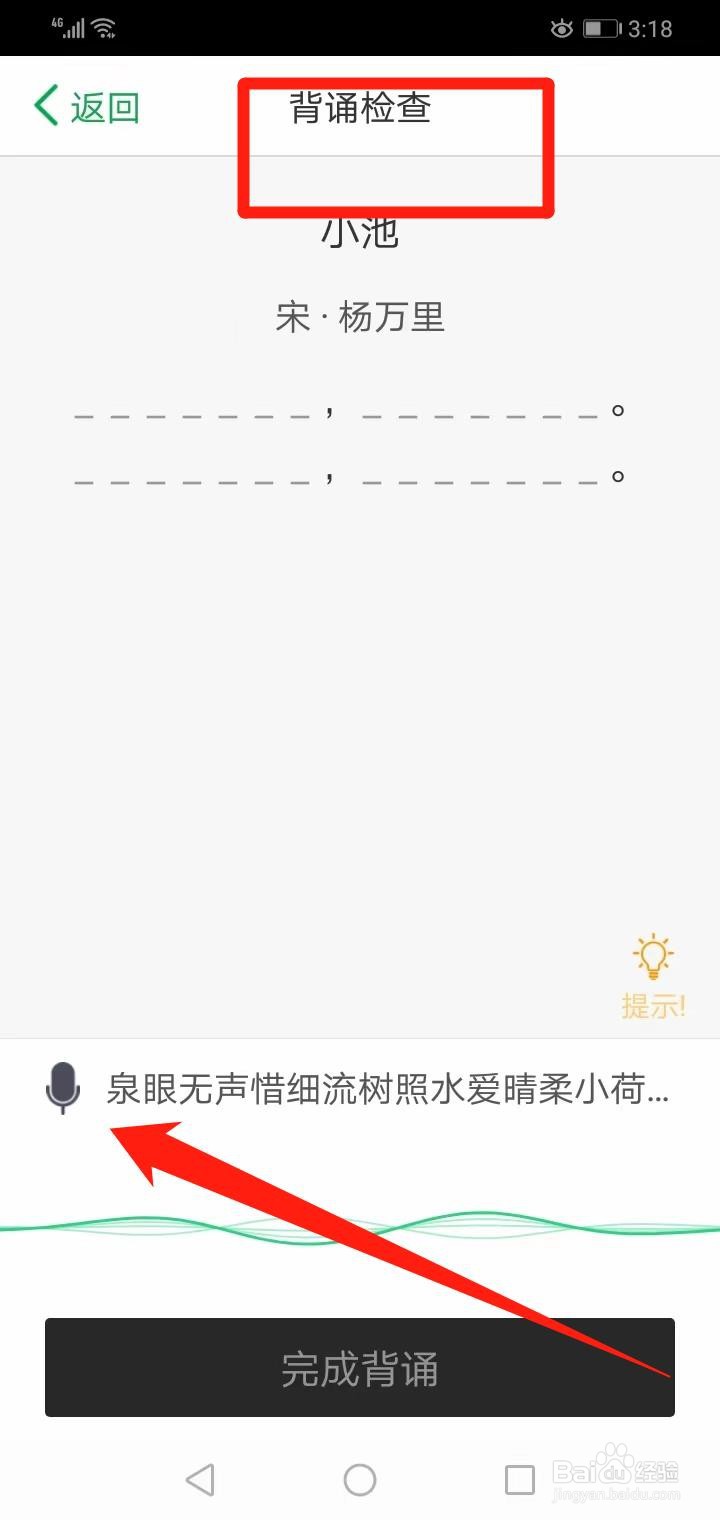The height and width of the screenshot is (1520, 720).
Task: Tap the 提示! lightbulb hint
Action: pos(653,977)
